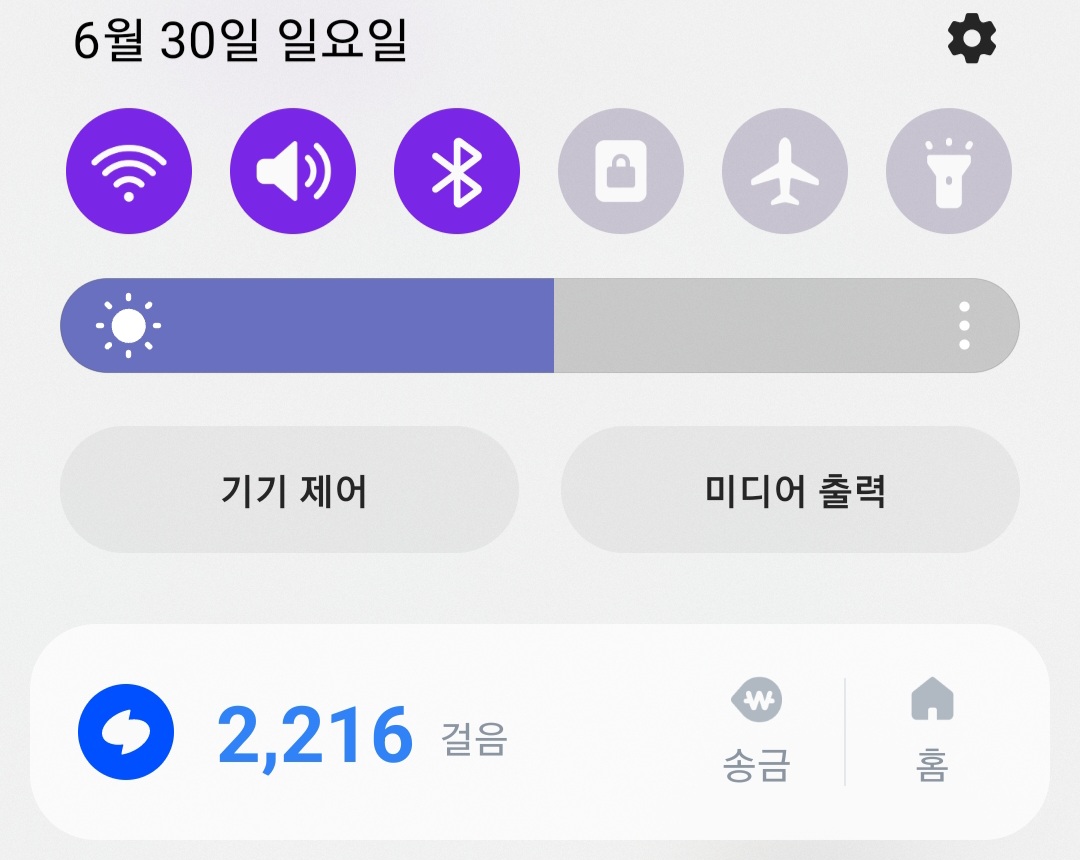Viewport: 1080px width, 860px height.
Task: Open settings via the gear icon
Action: (x=971, y=41)
